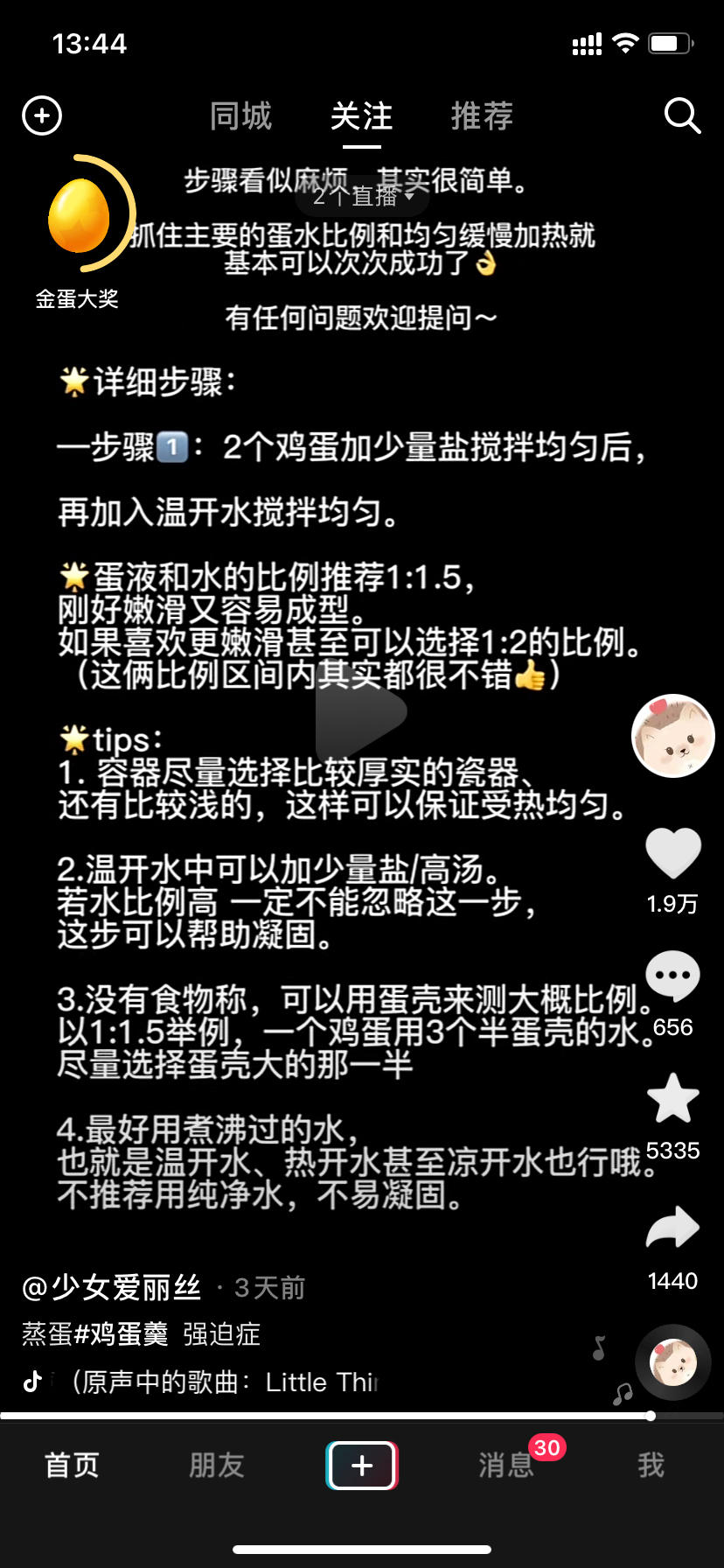Select the 关注 tab
This screenshot has height=1568, width=724.
click(x=361, y=116)
